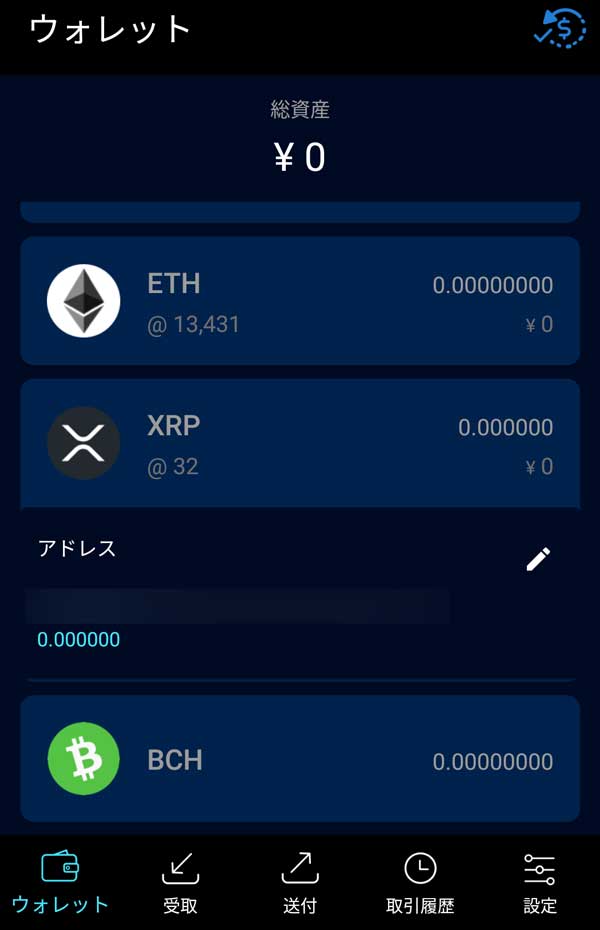Collapse the XRP wallet card
Screen dimensions: 600x930
(300, 443)
